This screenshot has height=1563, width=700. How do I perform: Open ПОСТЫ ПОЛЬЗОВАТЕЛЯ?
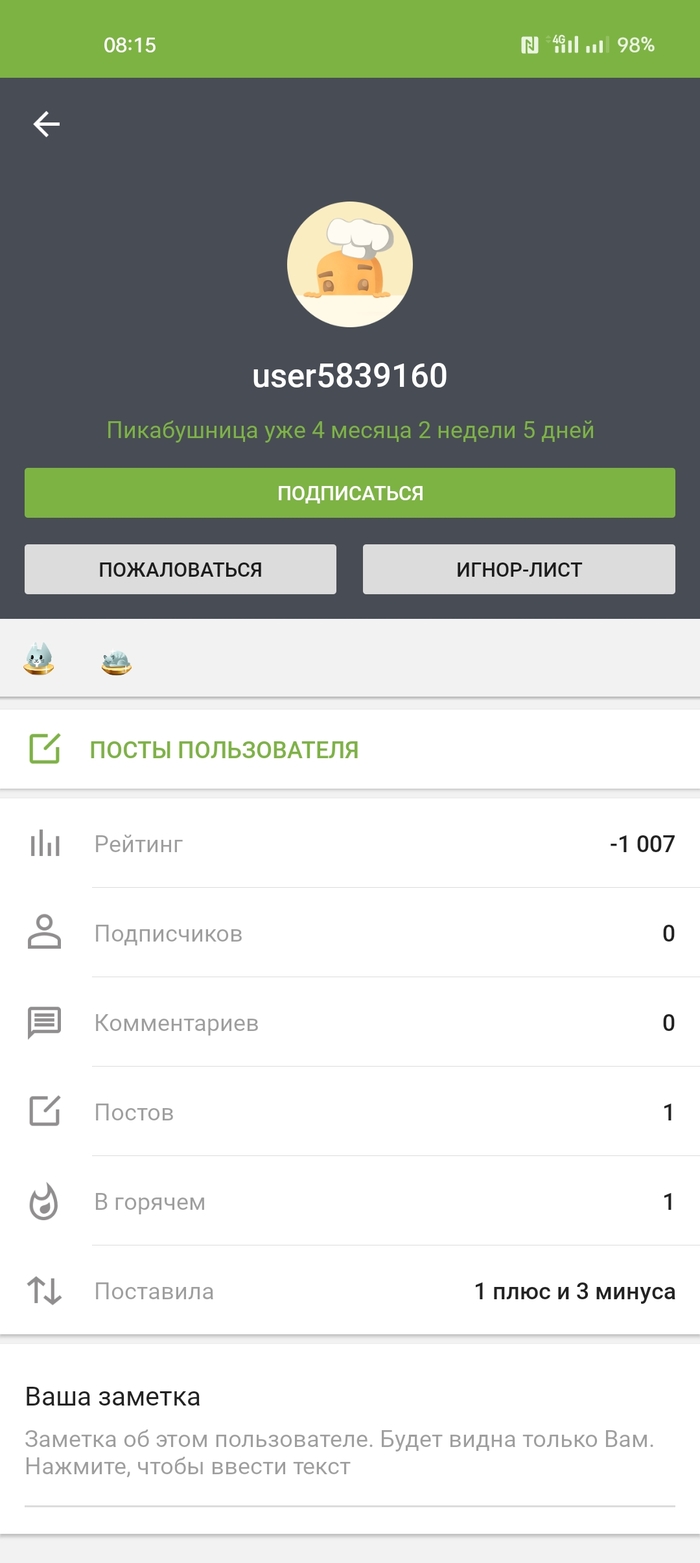coord(224,750)
